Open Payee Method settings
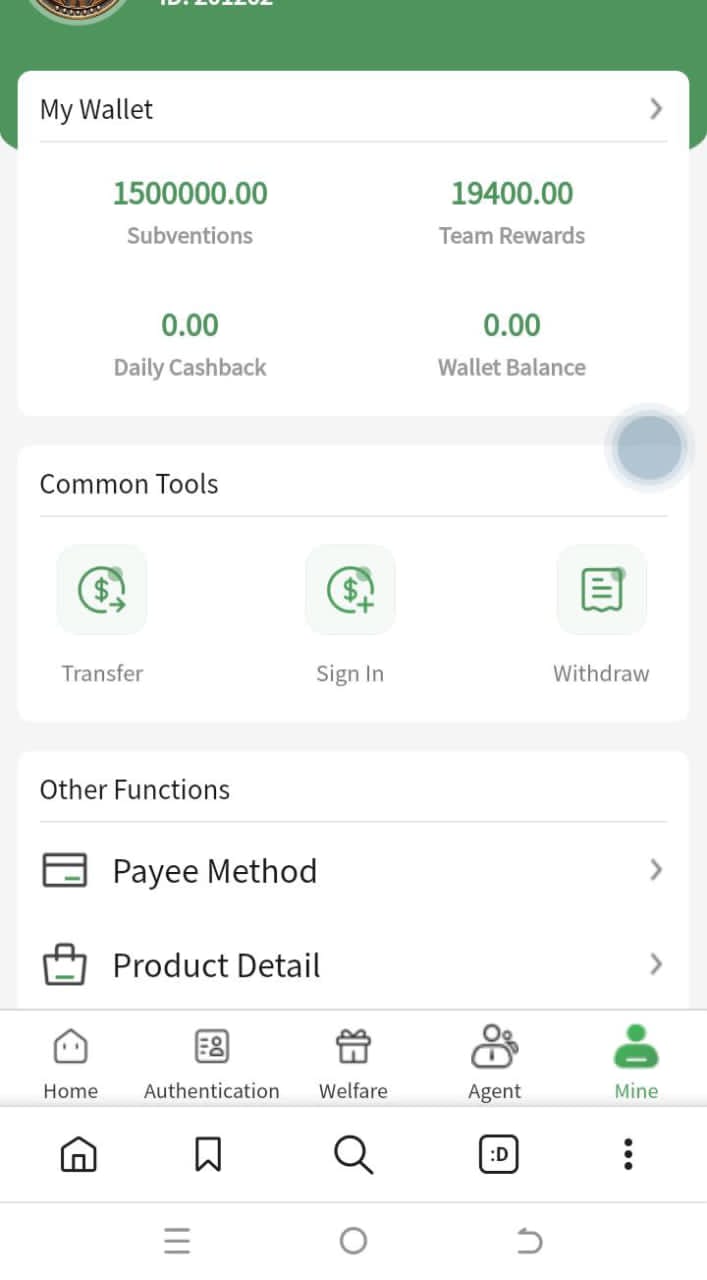707x1280 pixels. coord(353,870)
